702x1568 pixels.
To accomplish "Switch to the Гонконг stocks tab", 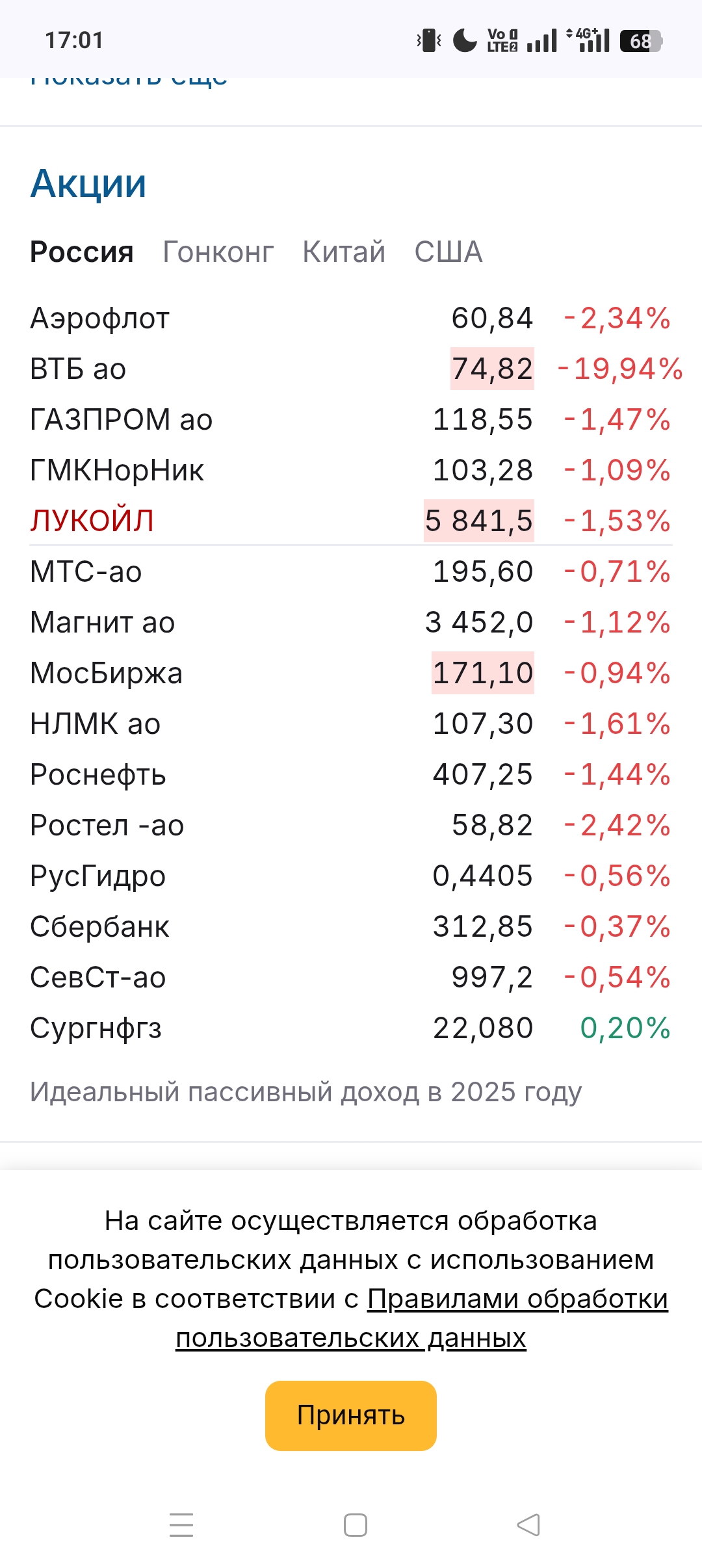I will pyautogui.click(x=218, y=252).
